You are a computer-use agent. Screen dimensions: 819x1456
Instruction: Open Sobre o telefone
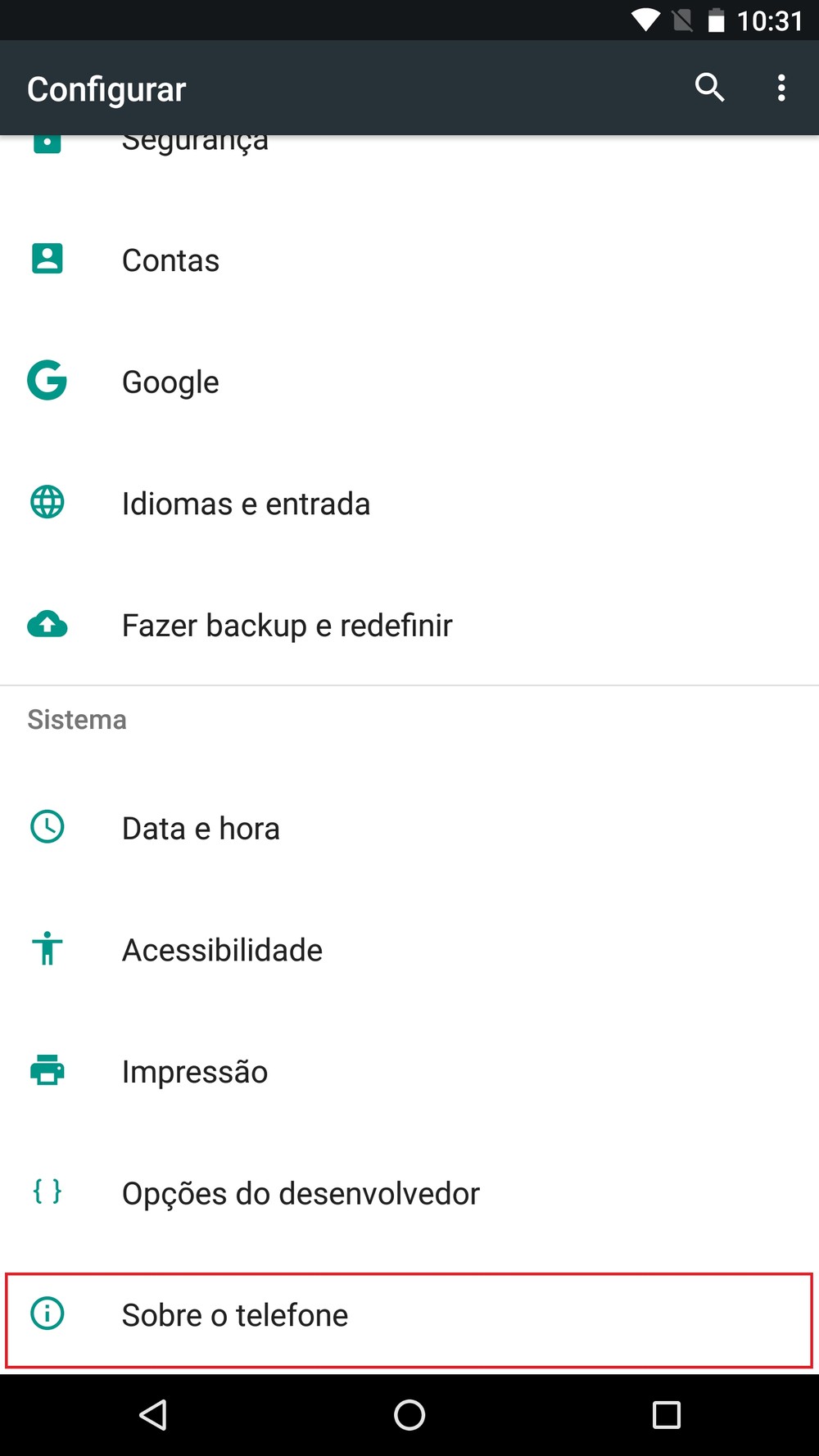click(x=235, y=1315)
